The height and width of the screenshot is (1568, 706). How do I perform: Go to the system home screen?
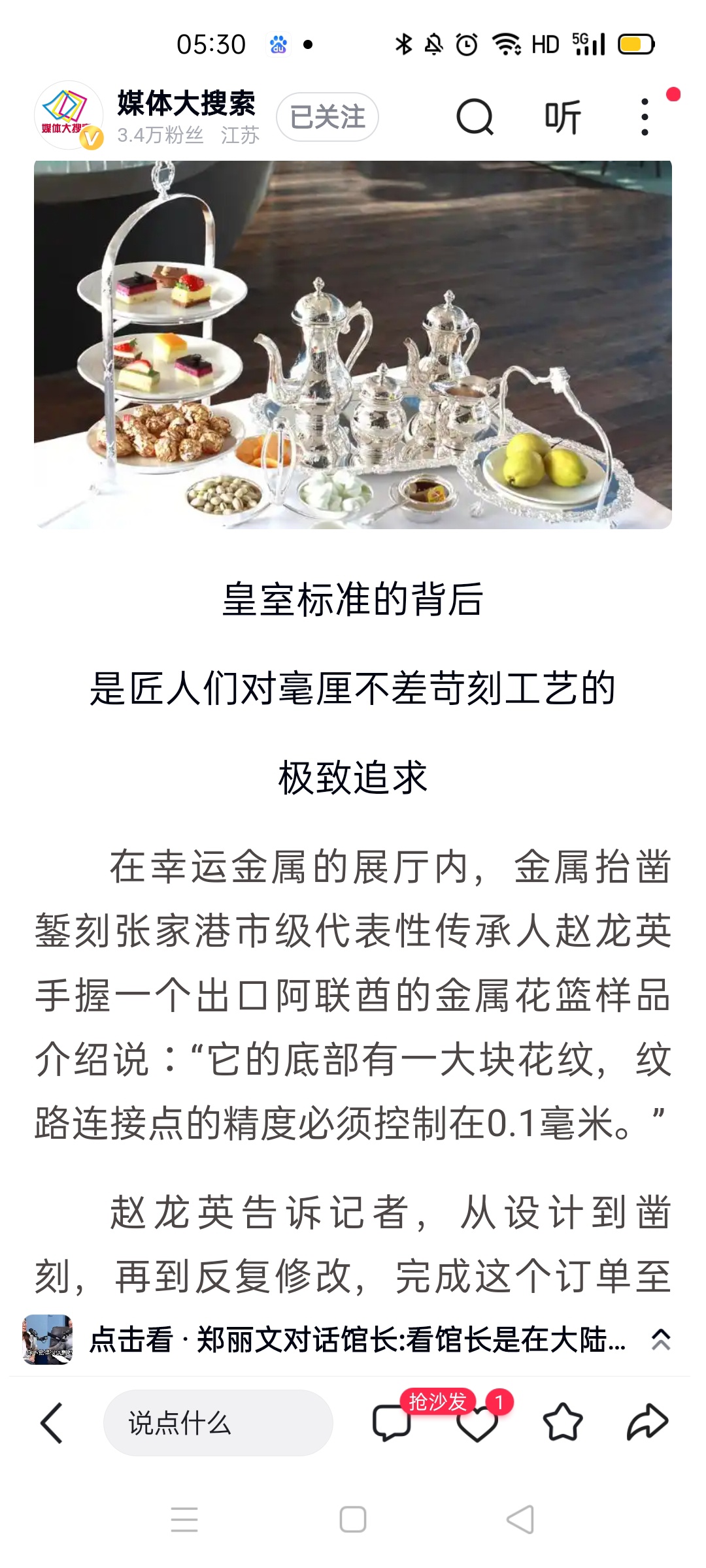(x=353, y=1519)
